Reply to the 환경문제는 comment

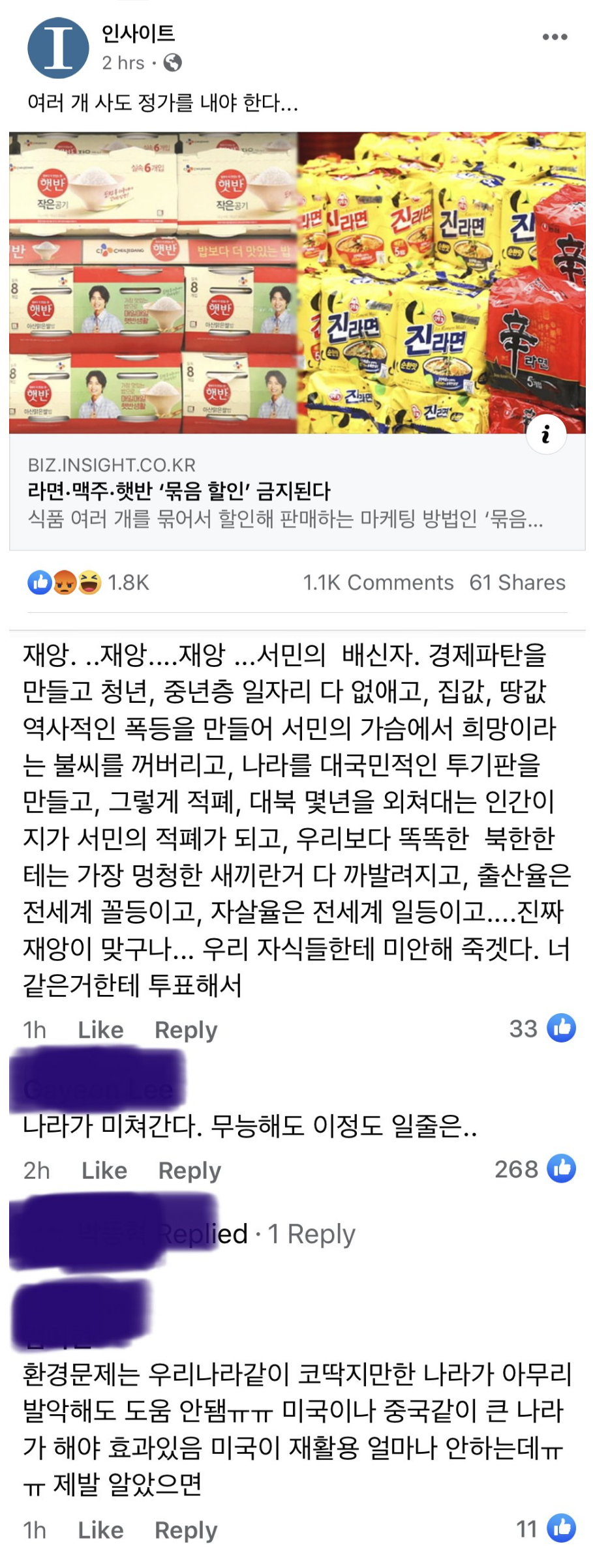(x=185, y=1530)
